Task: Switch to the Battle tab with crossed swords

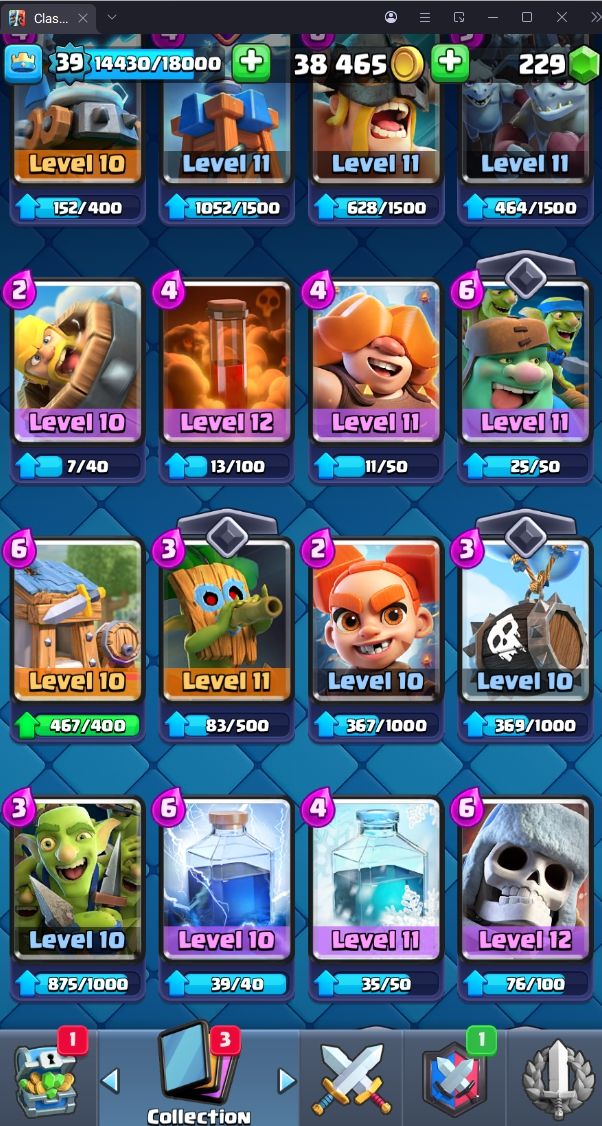Action: click(x=349, y=1078)
